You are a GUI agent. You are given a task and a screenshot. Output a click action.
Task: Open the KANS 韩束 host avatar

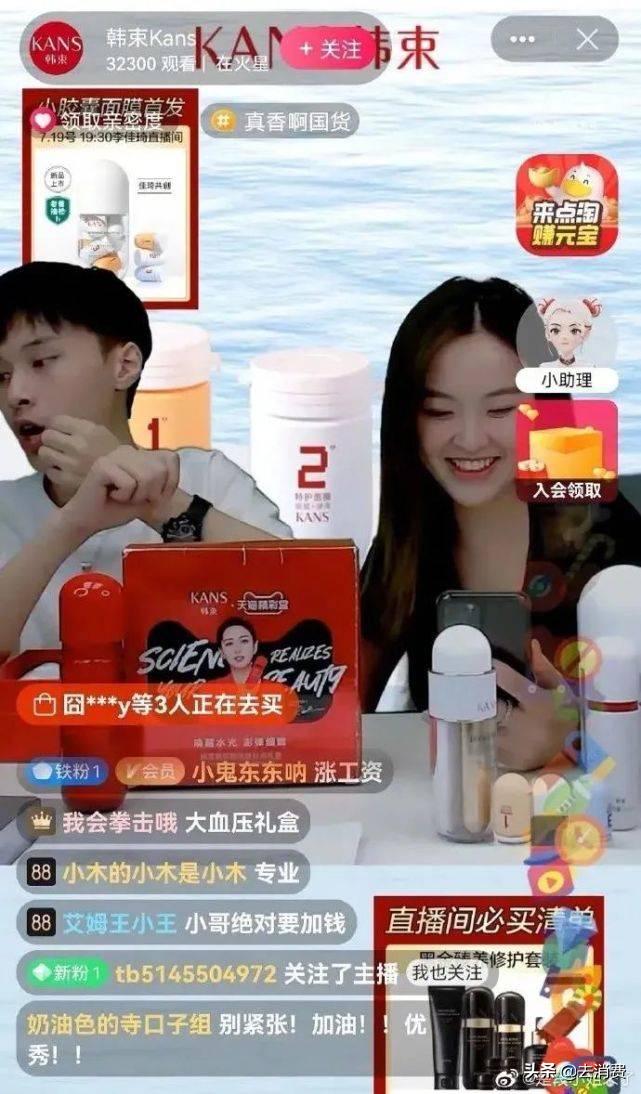point(57,48)
